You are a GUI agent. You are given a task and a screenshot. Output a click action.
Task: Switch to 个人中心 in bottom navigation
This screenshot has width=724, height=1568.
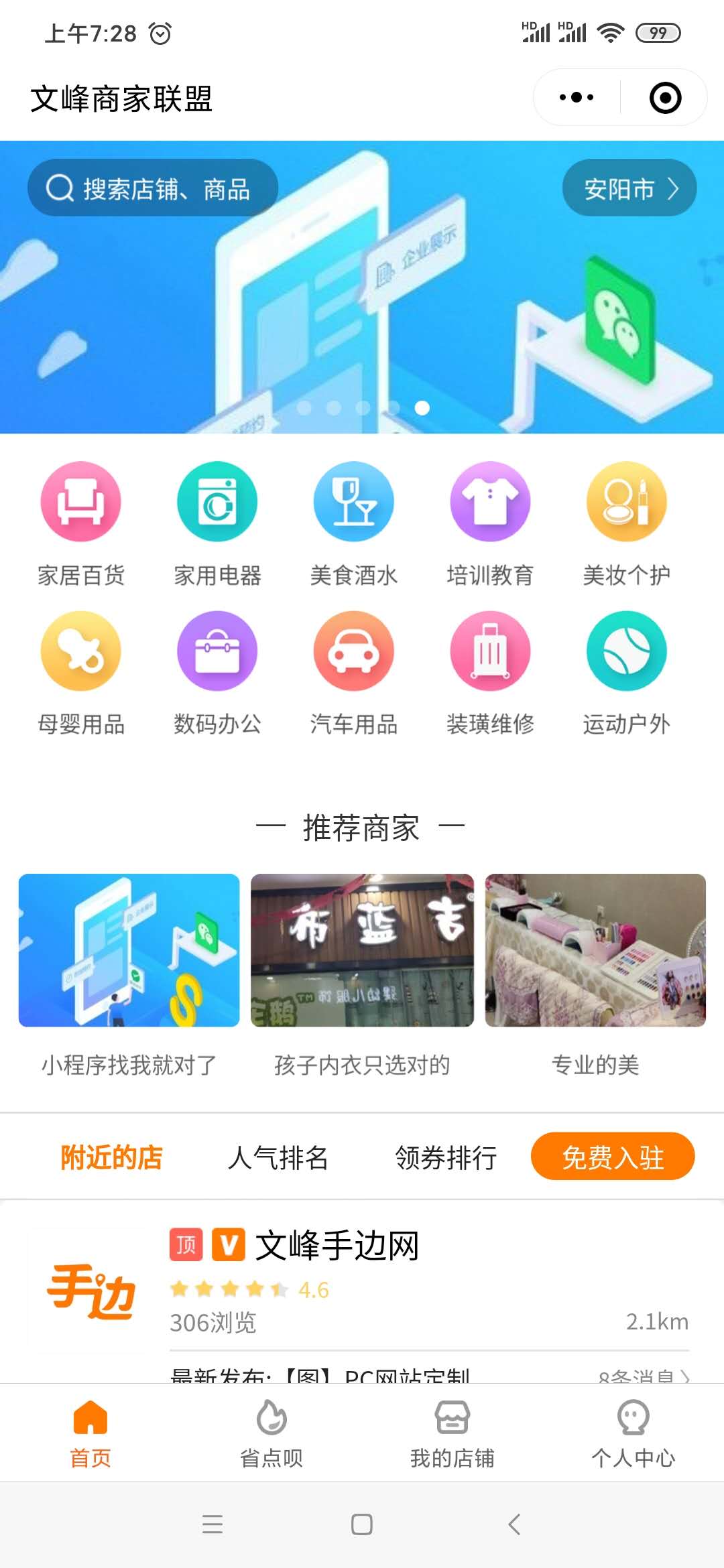[633, 1433]
